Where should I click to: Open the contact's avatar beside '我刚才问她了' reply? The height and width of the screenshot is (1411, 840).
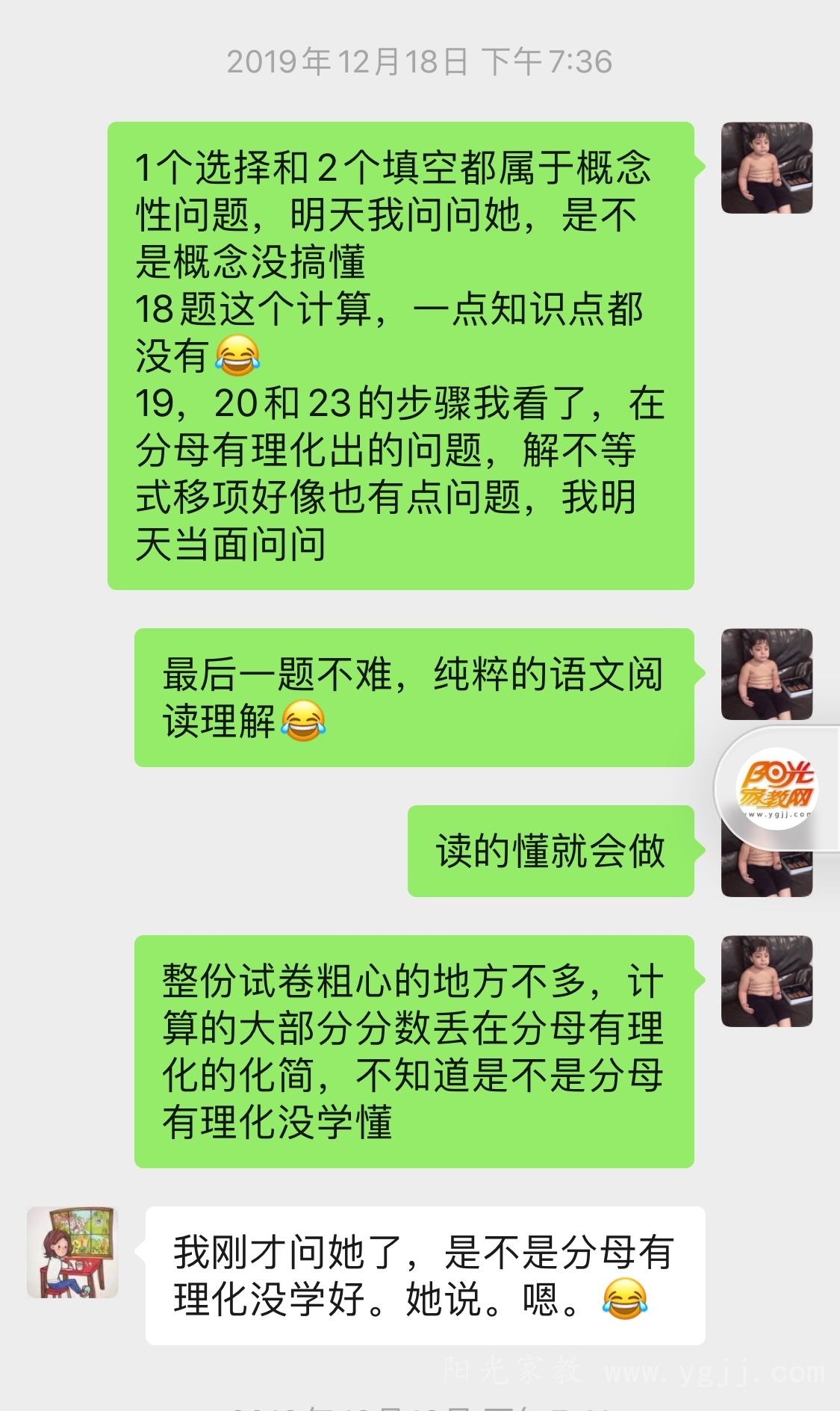tap(72, 1252)
